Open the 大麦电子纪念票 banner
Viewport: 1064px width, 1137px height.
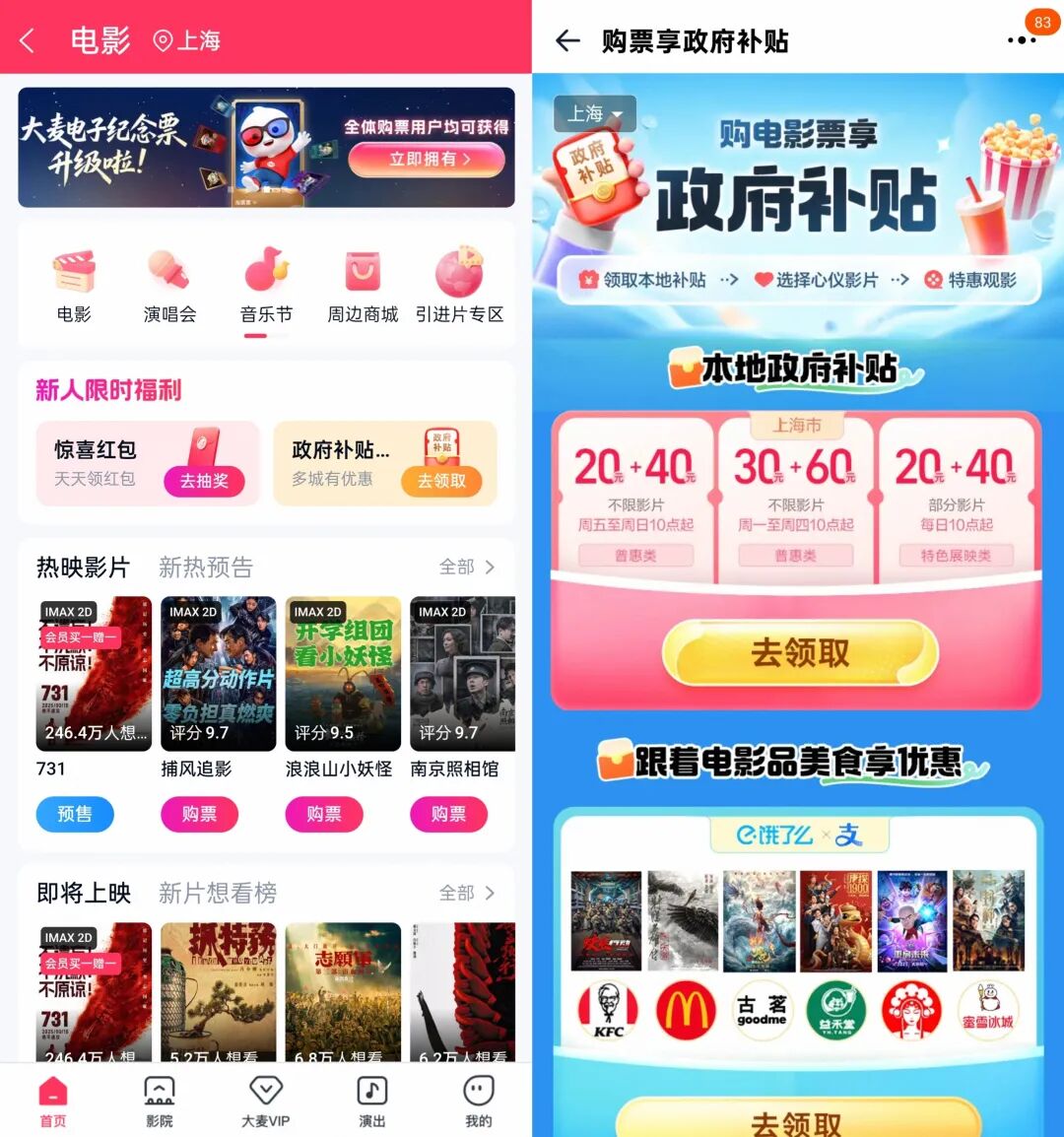click(x=266, y=148)
